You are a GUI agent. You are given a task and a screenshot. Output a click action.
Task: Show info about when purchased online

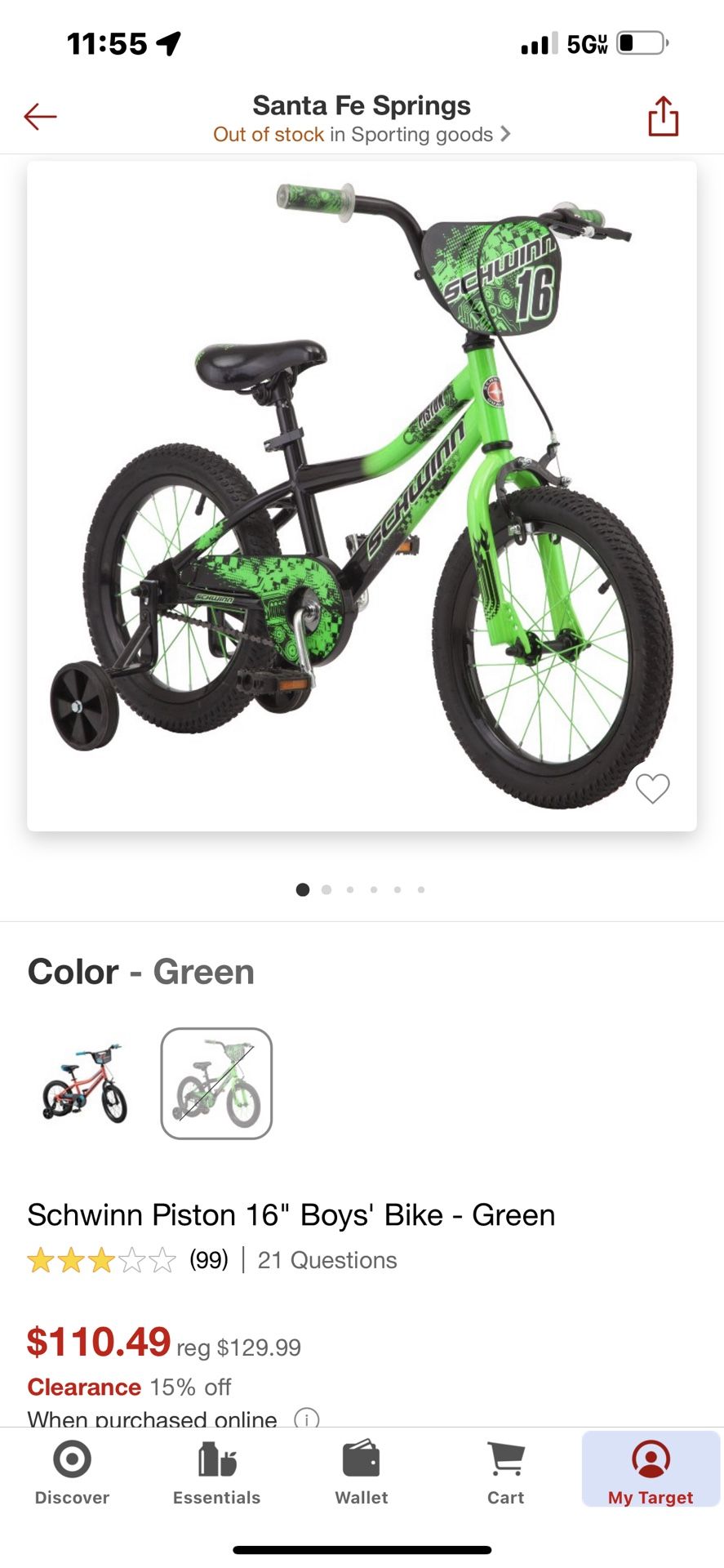[x=306, y=1419]
